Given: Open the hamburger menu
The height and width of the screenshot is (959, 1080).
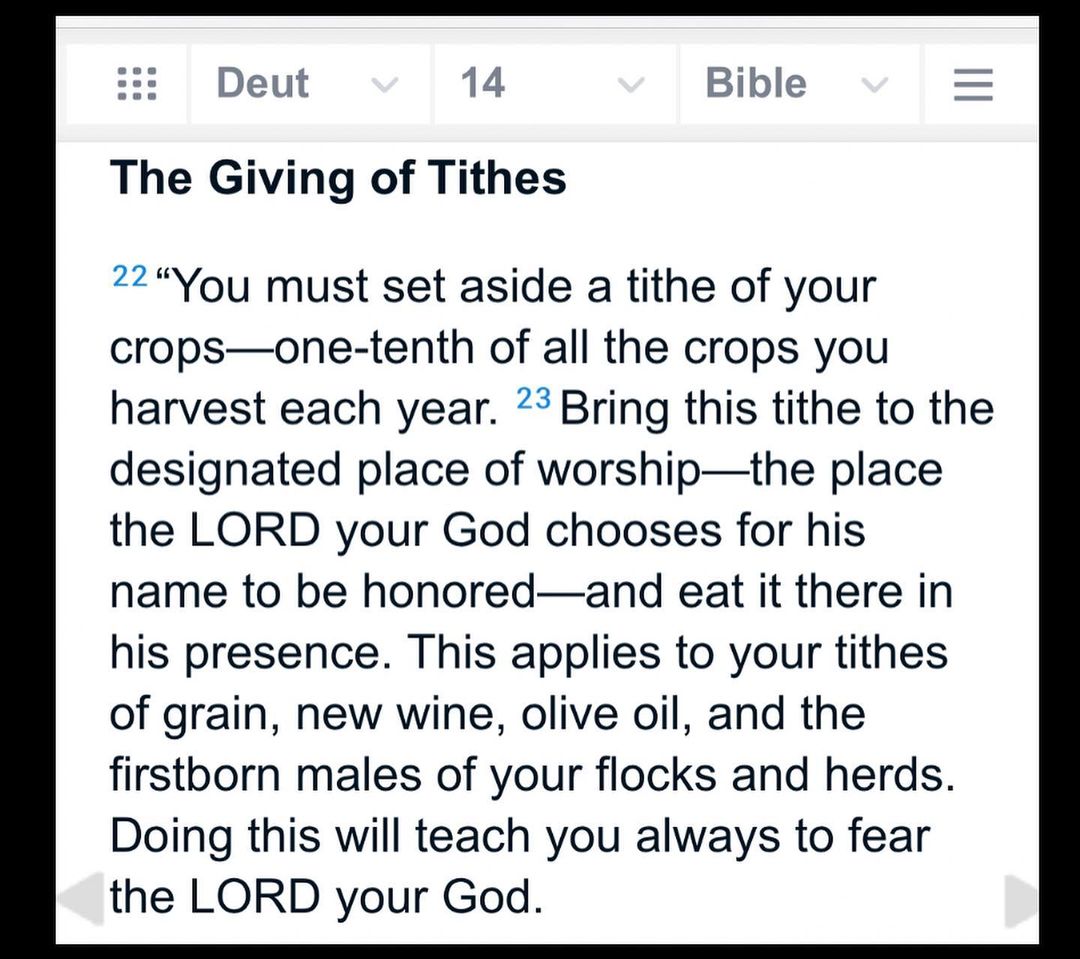Looking at the screenshot, I should point(973,84).
